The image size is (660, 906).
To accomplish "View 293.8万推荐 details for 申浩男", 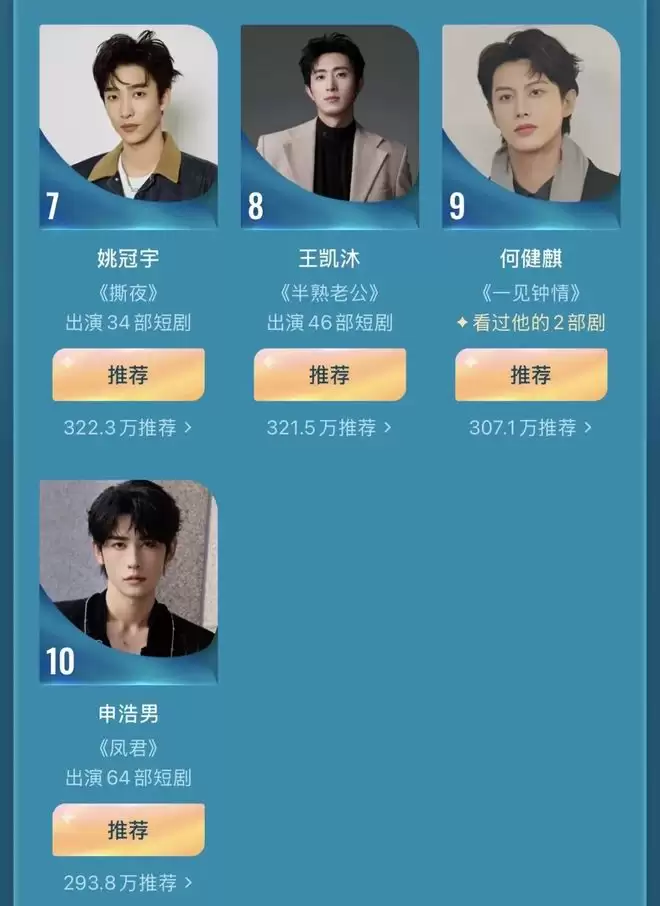I will pyautogui.click(x=128, y=883).
